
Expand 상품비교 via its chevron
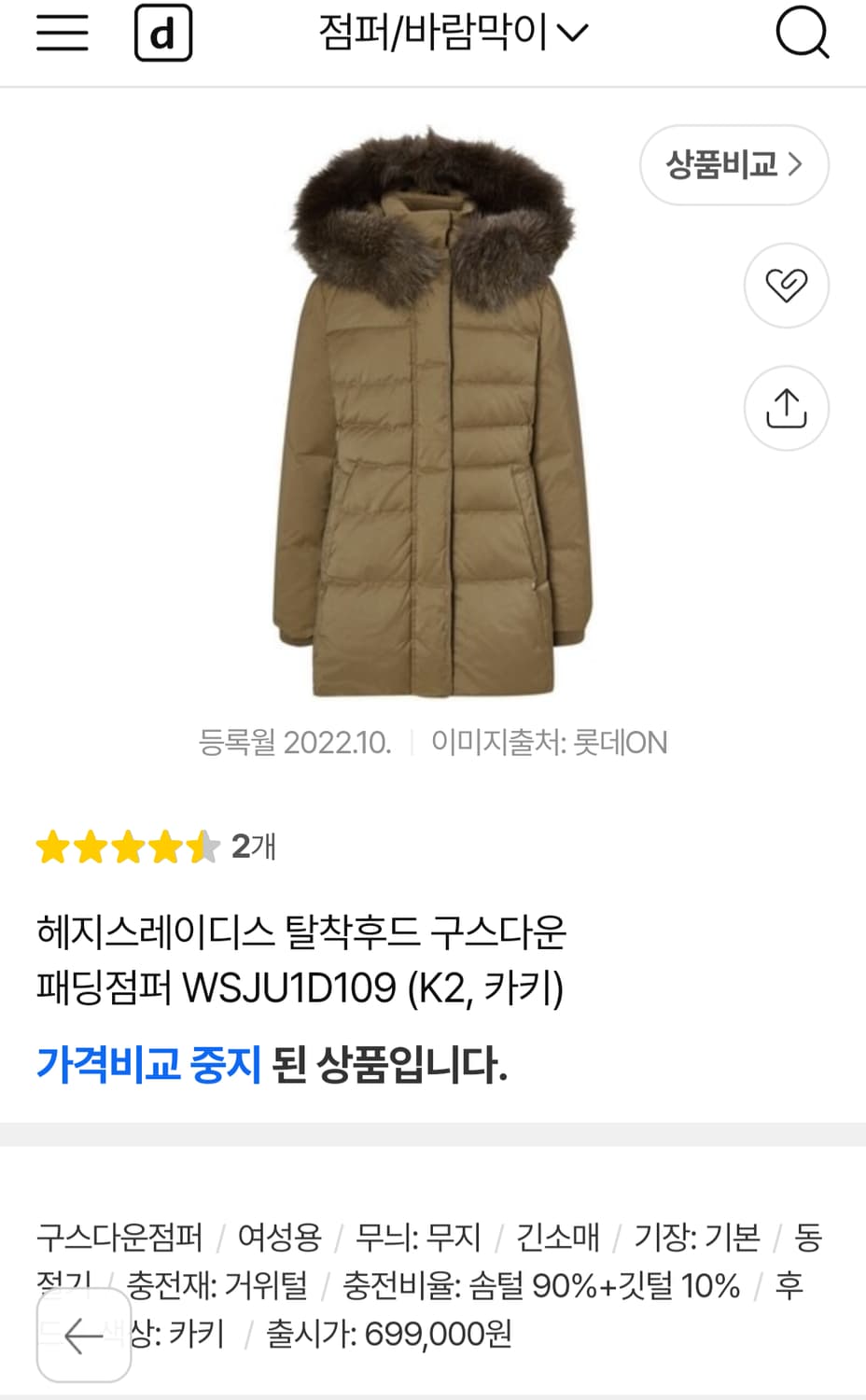[797, 164]
